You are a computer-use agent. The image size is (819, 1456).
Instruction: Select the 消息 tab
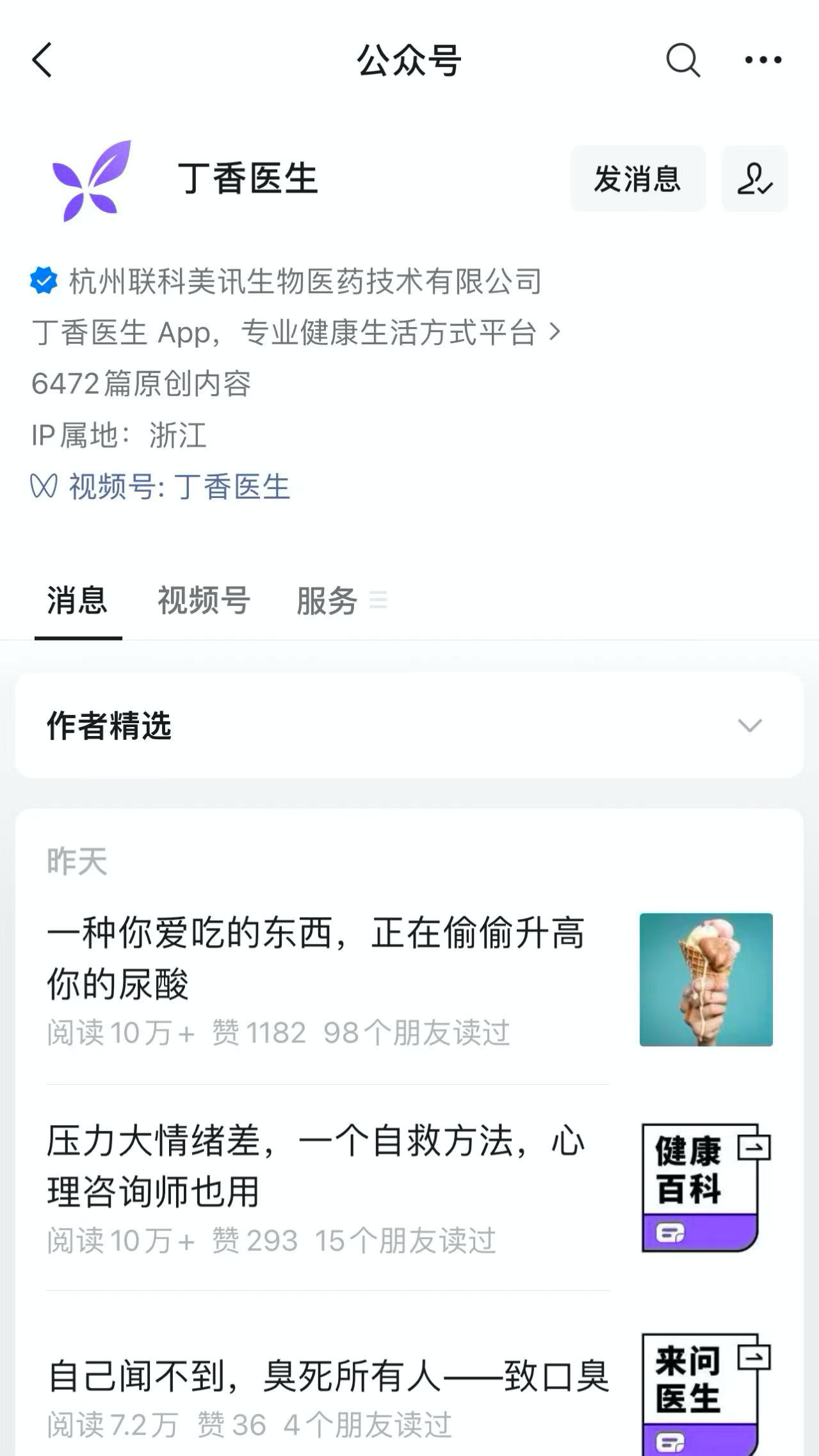click(77, 600)
